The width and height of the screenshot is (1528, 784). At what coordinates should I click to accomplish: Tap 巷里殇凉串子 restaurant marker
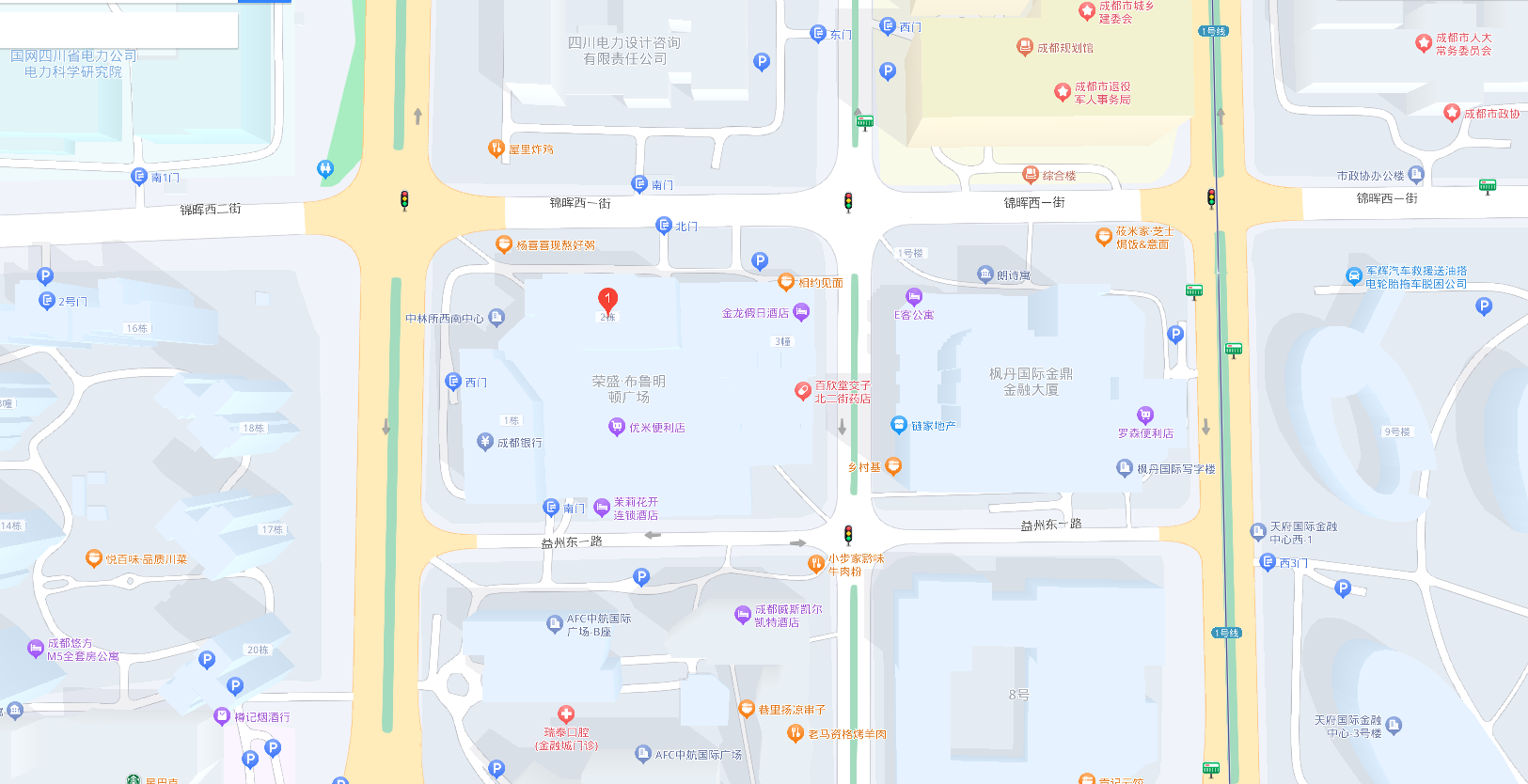point(747,709)
